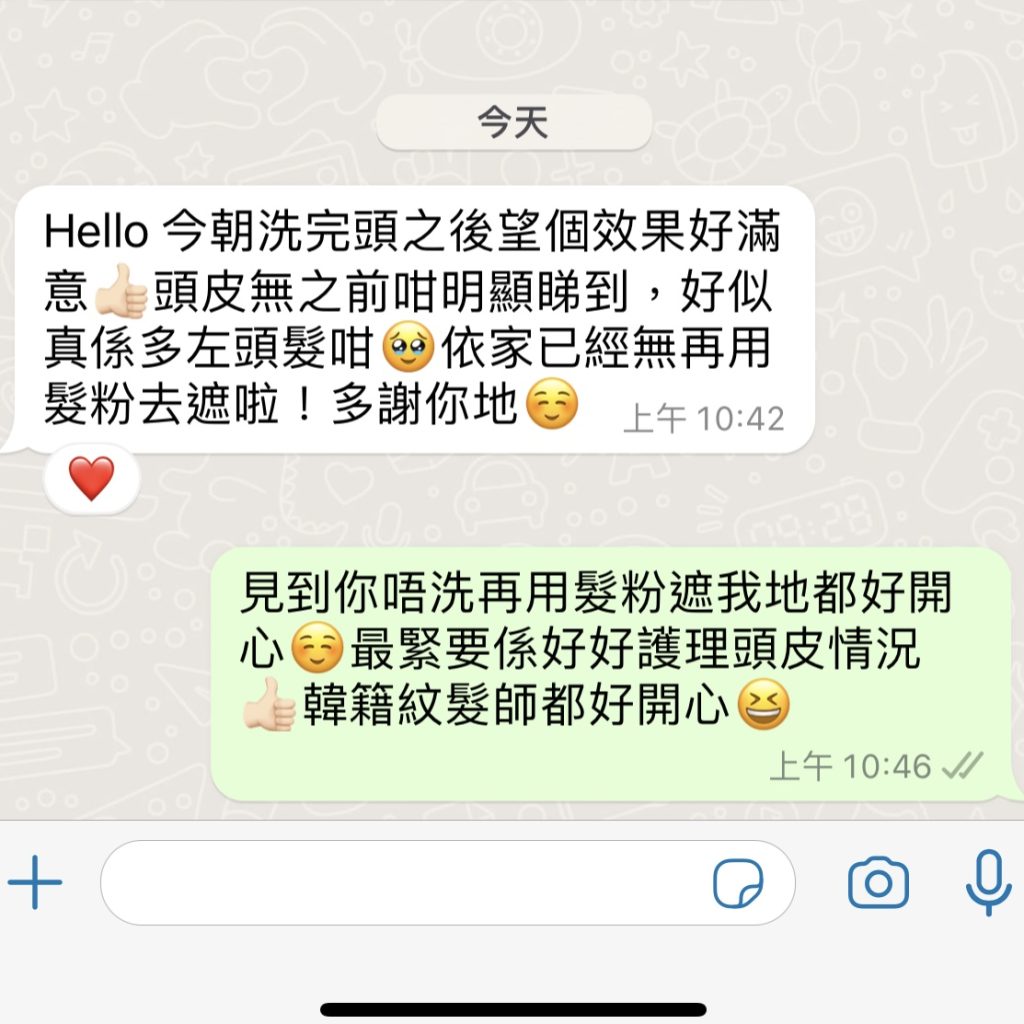Image resolution: width=1024 pixels, height=1024 pixels.
Task: Open the plus attachment menu
Action: click(35, 883)
